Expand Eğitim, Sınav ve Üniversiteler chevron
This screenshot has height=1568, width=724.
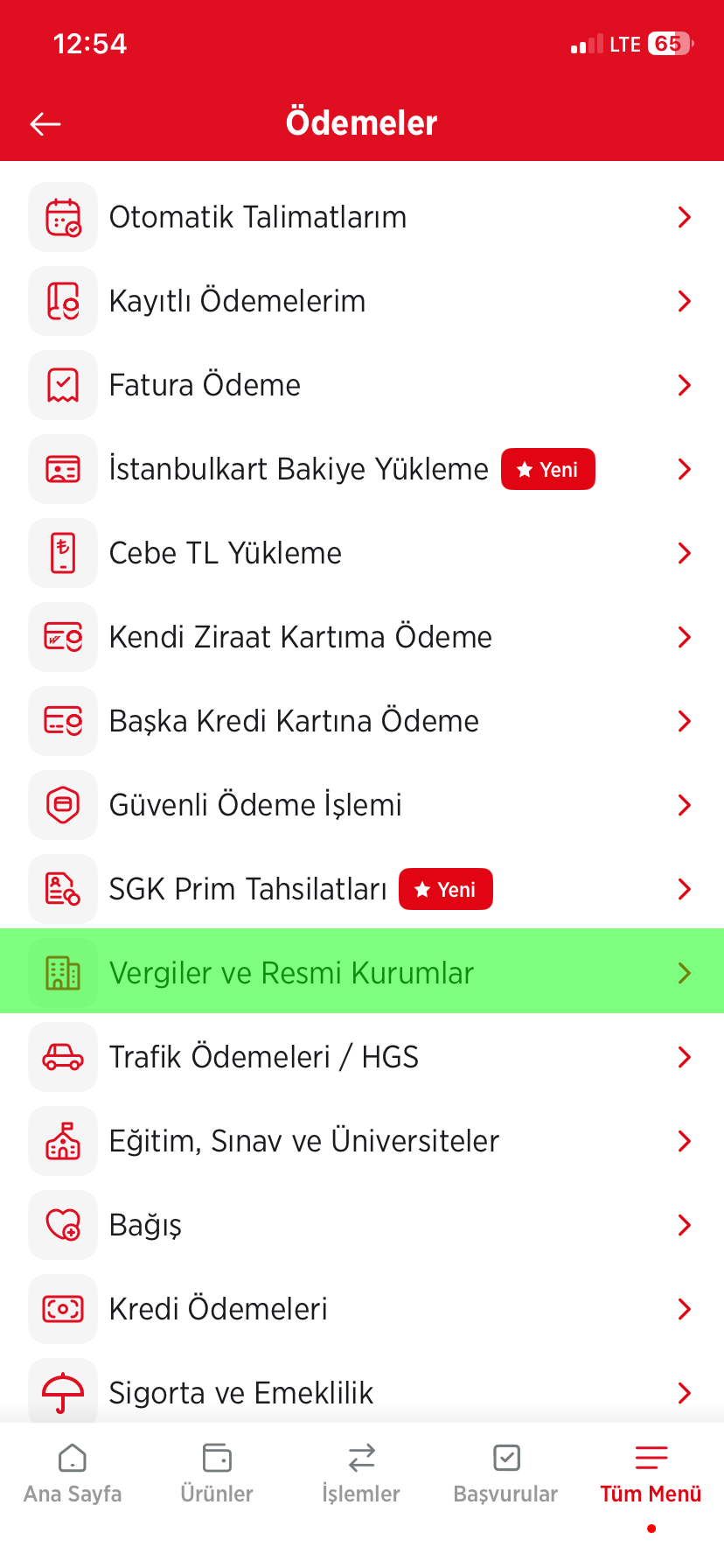click(685, 1140)
